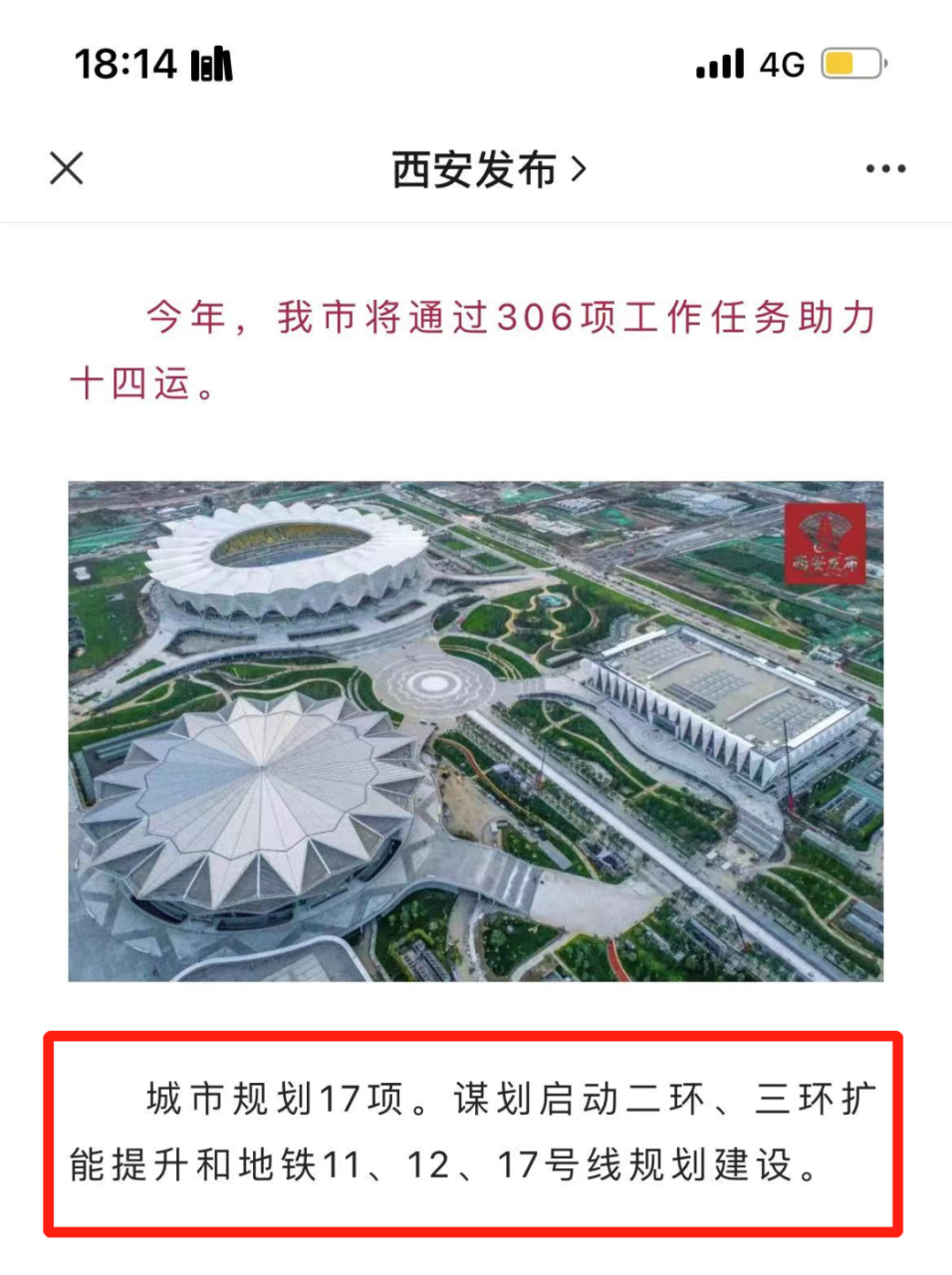Close the article page
This screenshot has width=952, height=1275.
67,168
